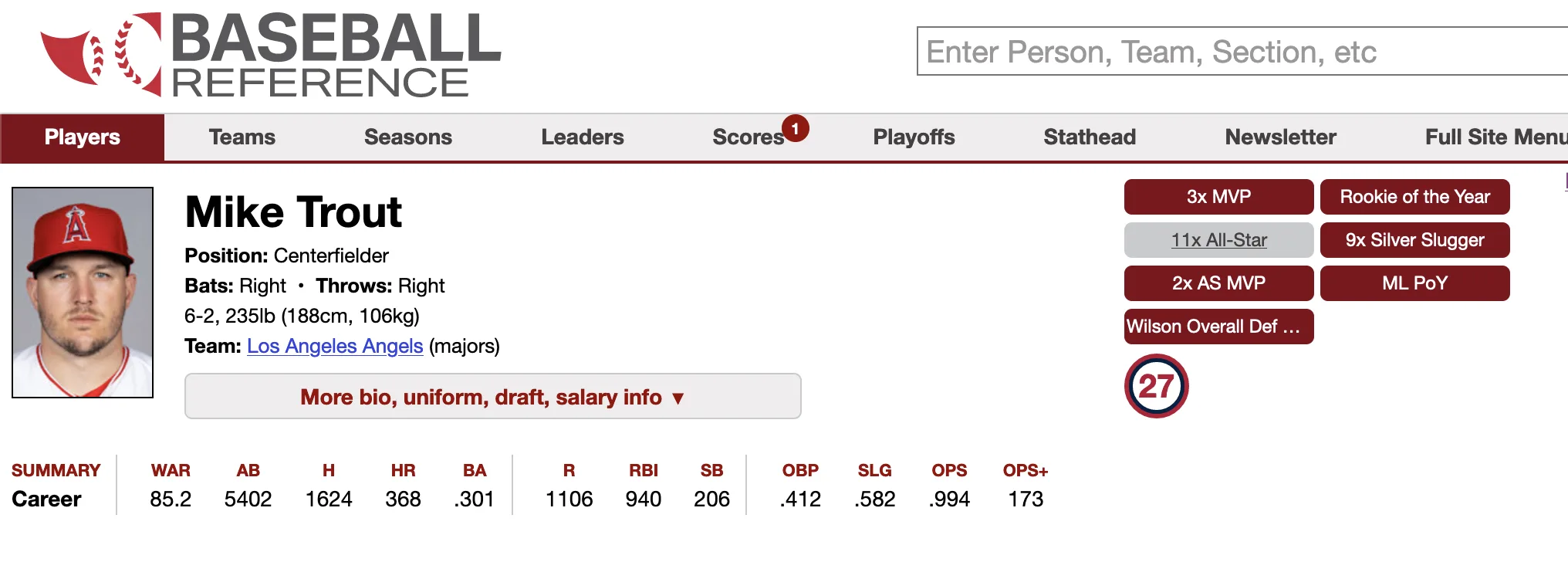Open the 11x All-Star link
Image resolution: width=1568 pixels, height=562 pixels.
click(x=1218, y=240)
